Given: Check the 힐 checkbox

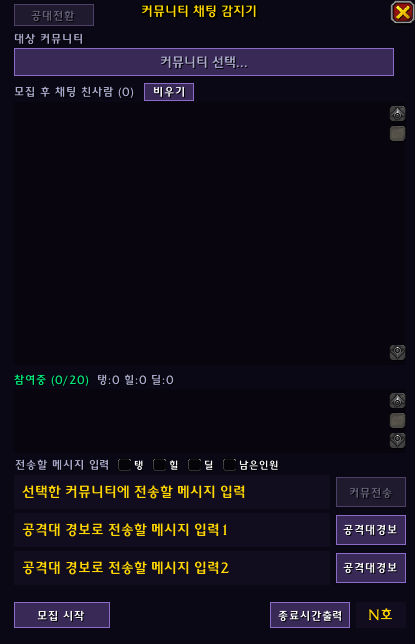Looking at the screenshot, I should click(x=159, y=465).
